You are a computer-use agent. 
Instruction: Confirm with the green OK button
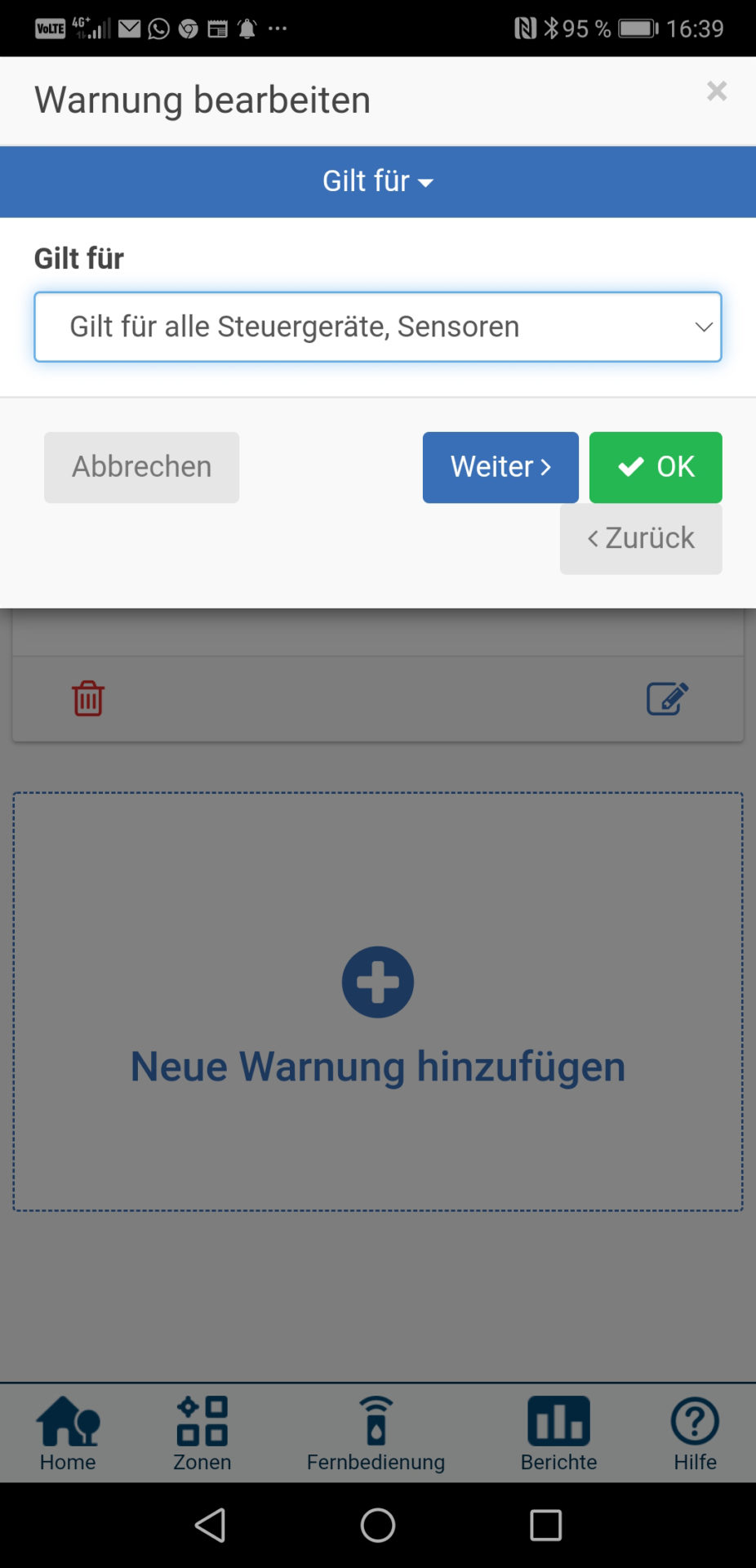pos(656,467)
